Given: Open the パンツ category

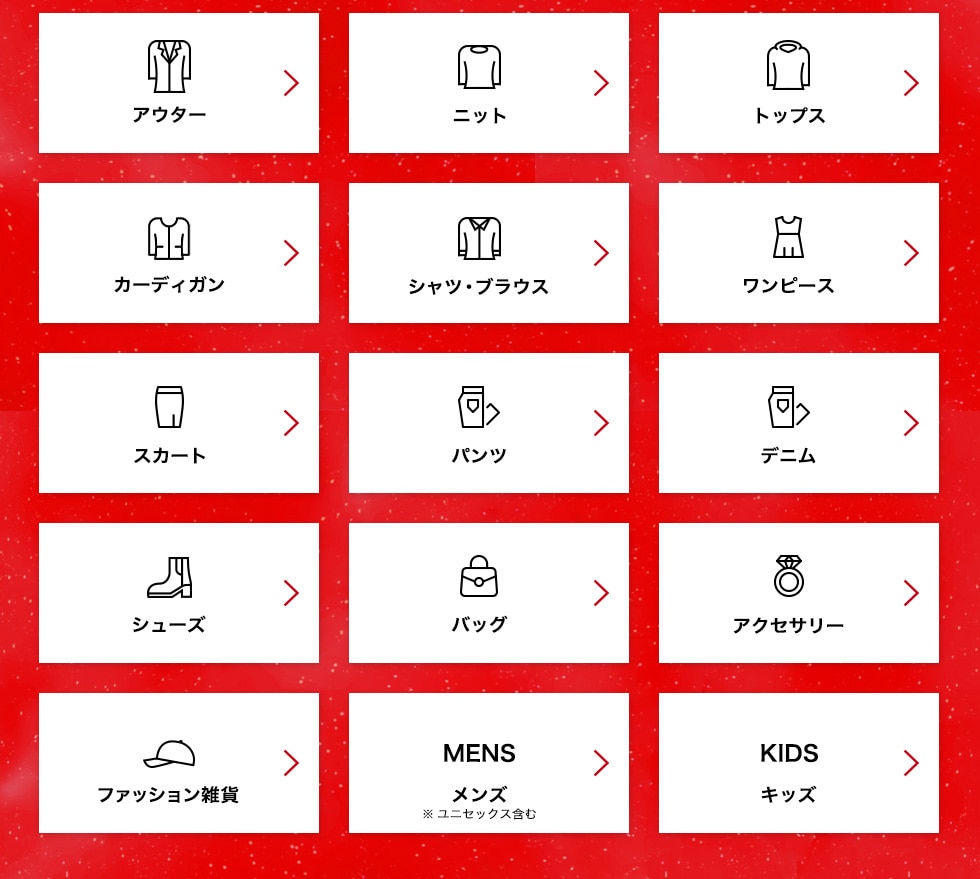Looking at the screenshot, I should pyautogui.click(x=488, y=423).
